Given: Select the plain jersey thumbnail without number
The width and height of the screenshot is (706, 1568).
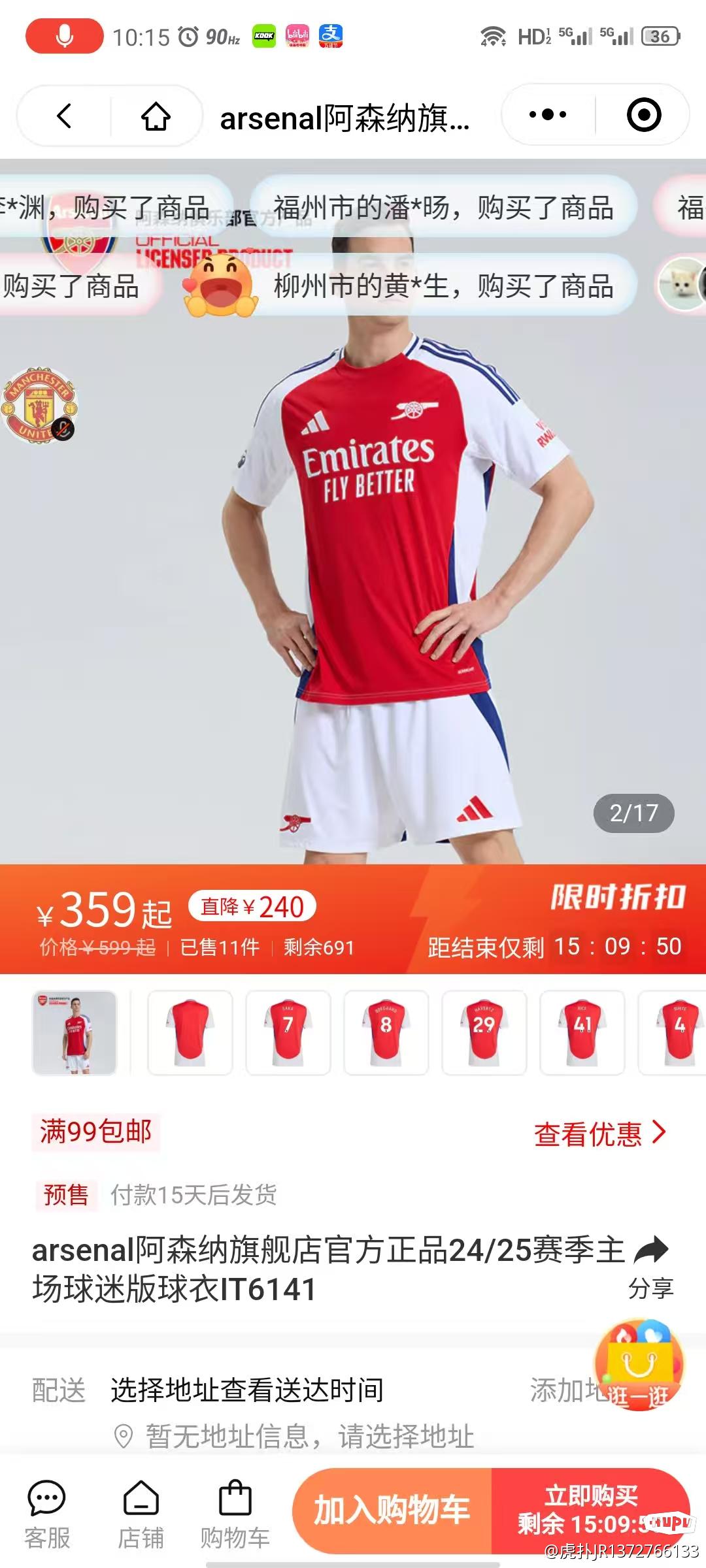Looking at the screenshot, I should (190, 1033).
